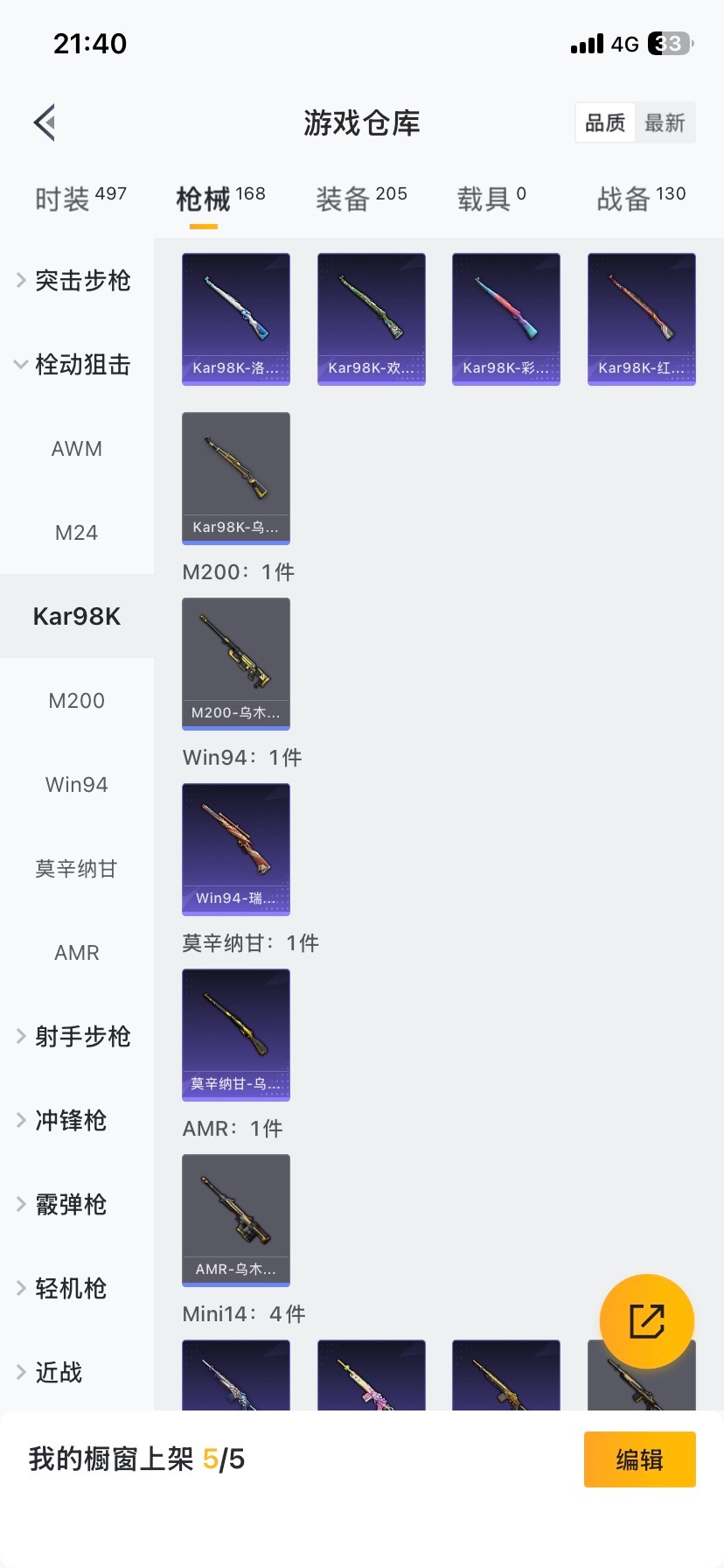Image resolution: width=724 pixels, height=1568 pixels.
Task: Go back using the top-left arrow
Action: coord(45,122)
